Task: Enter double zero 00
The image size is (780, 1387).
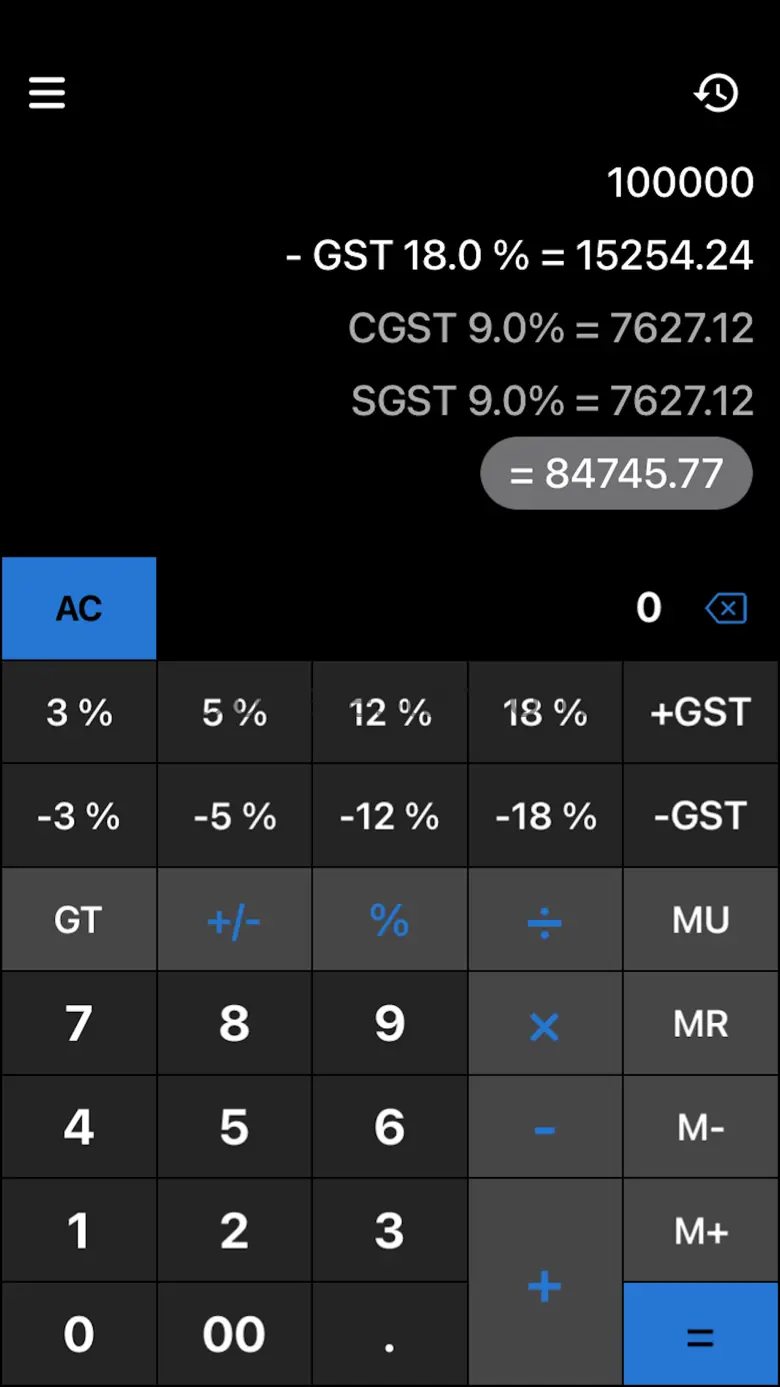Action: tap(234, 1334)
